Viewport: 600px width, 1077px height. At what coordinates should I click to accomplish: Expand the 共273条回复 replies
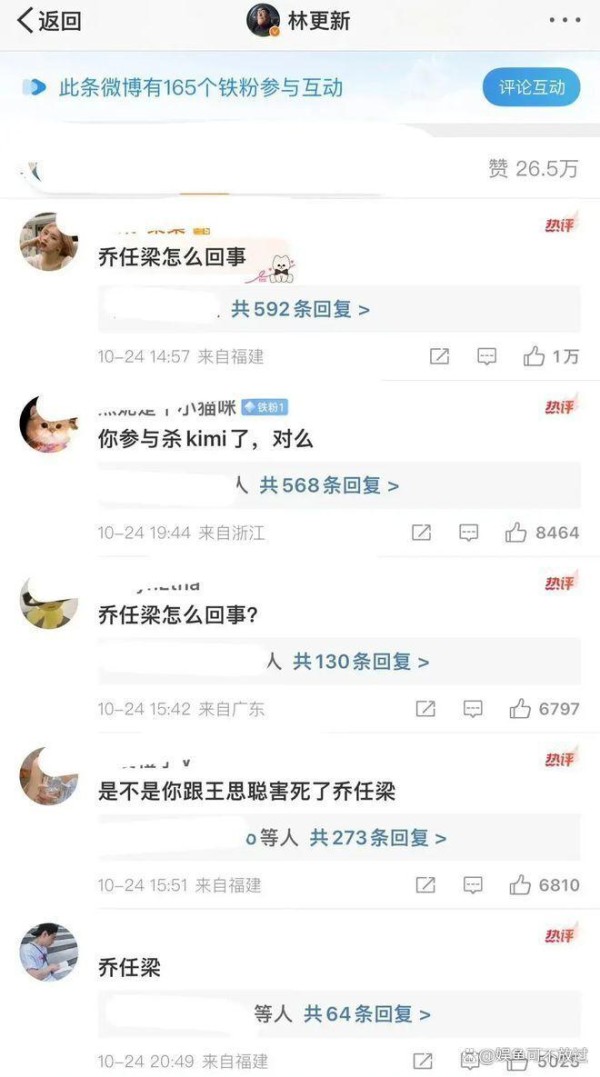[x=378, y=838]
